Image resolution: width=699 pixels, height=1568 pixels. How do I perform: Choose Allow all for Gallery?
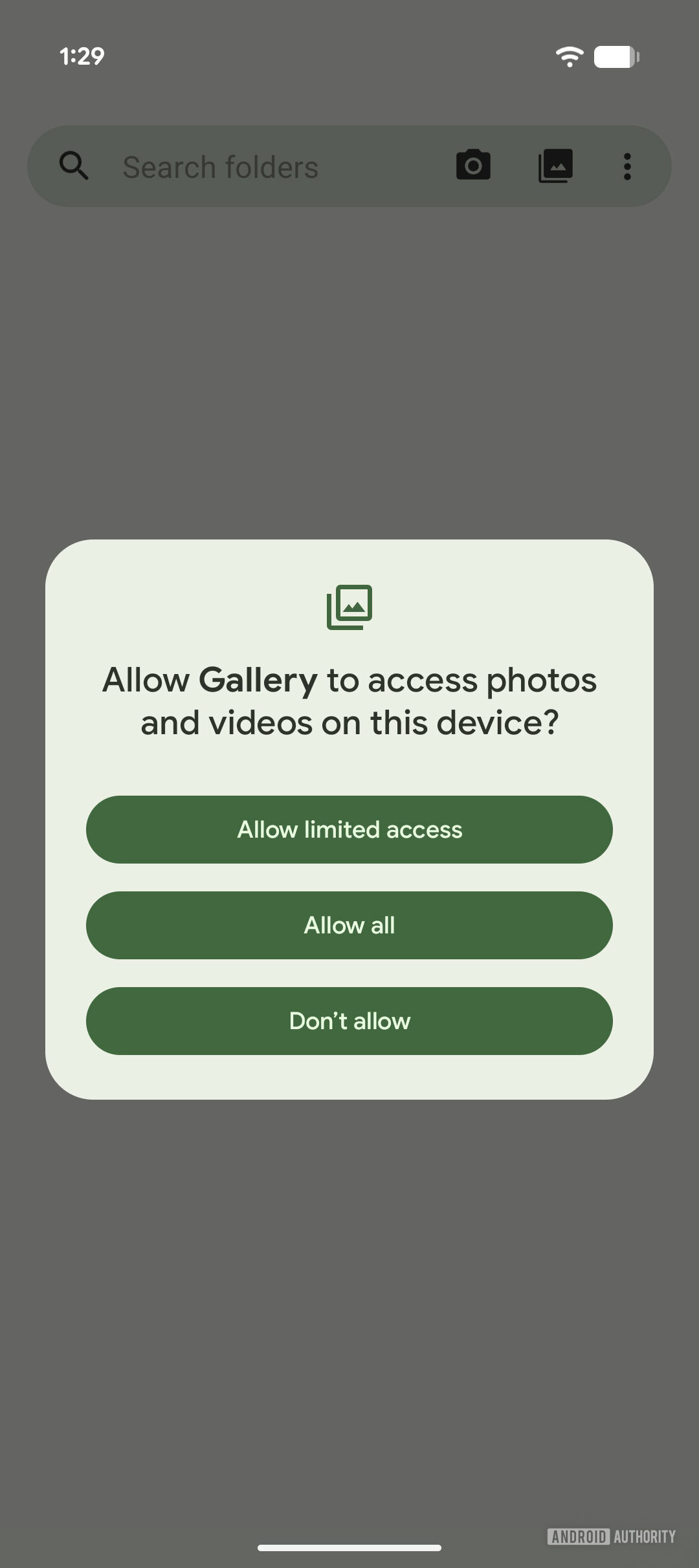(x=349, y=925)
